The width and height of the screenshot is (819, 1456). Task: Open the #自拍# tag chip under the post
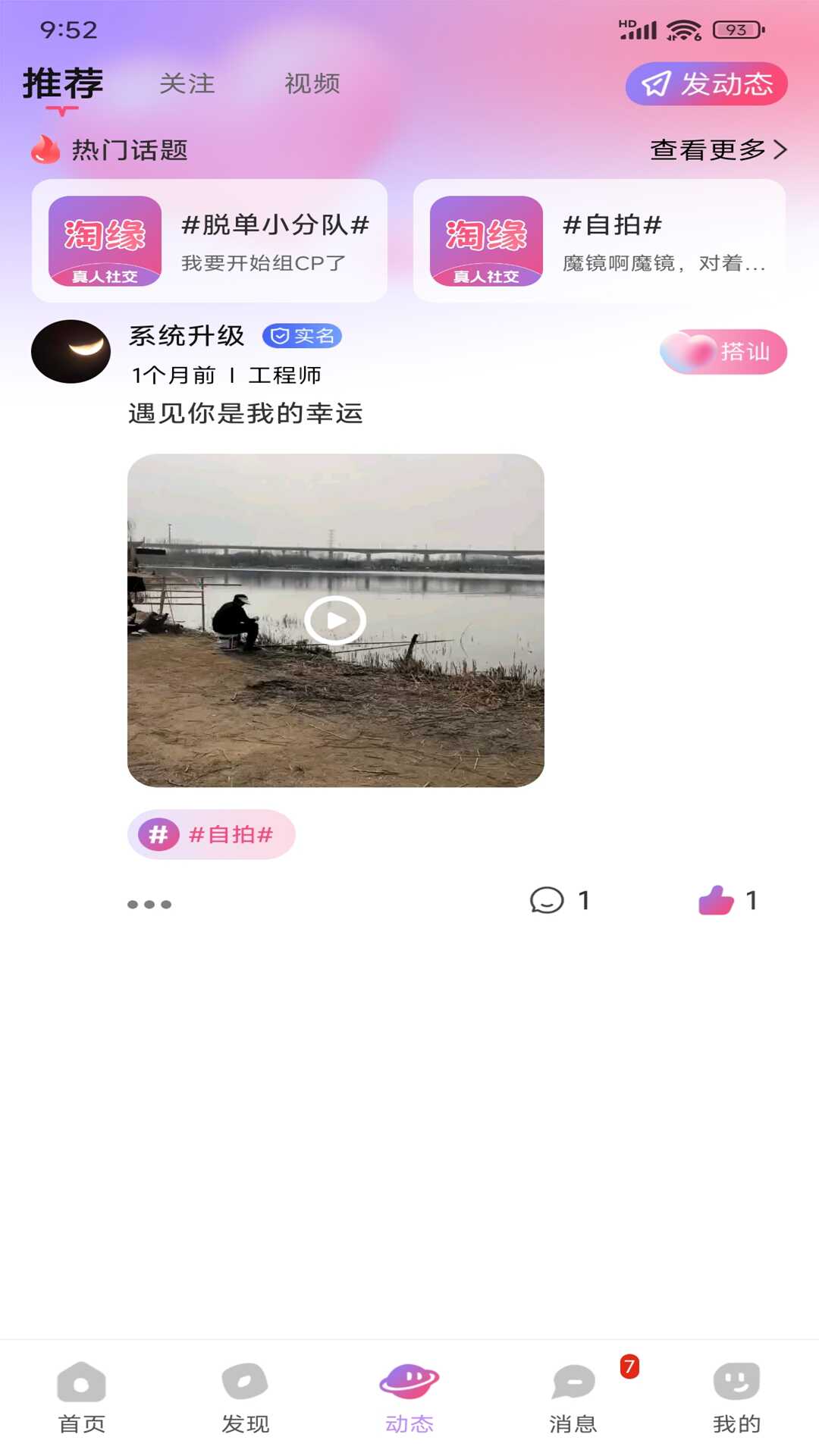[x=212, y=834]
